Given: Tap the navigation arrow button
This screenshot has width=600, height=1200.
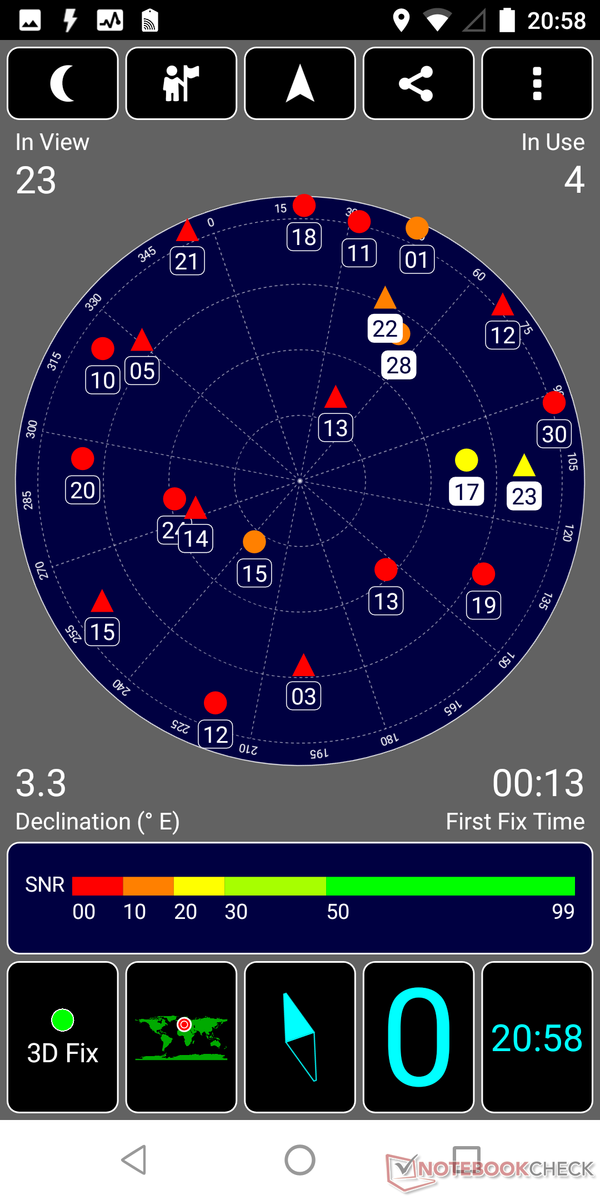Looking at the screenshot, I should pyautogui.click(x=300, y=84).
